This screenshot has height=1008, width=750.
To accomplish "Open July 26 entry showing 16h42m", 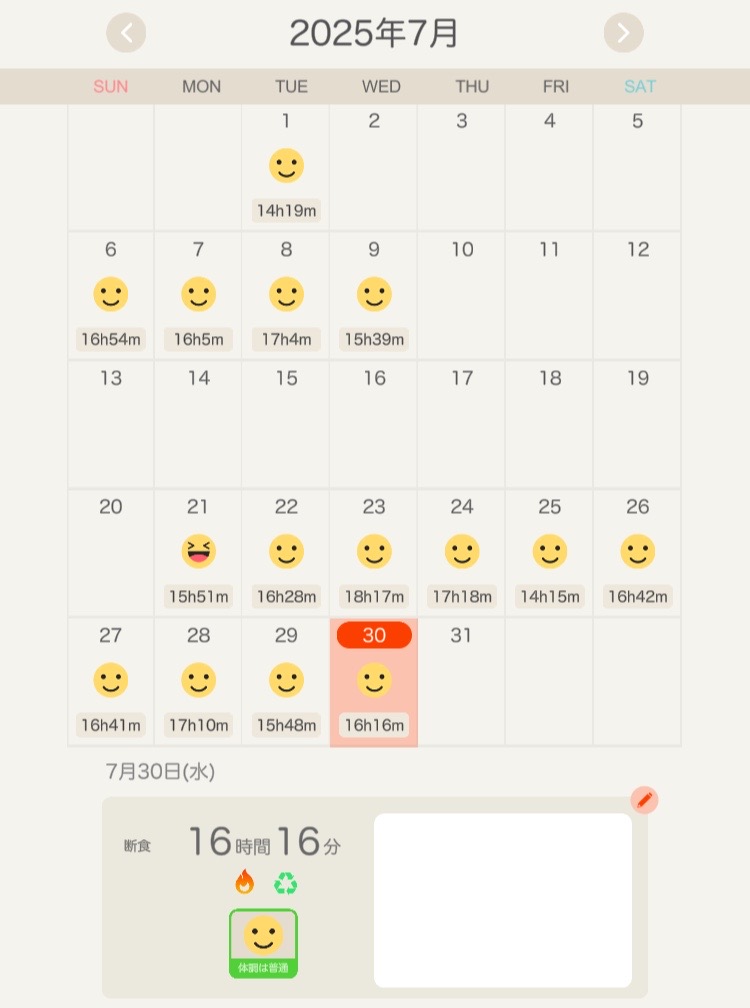I will pos(637,552).
